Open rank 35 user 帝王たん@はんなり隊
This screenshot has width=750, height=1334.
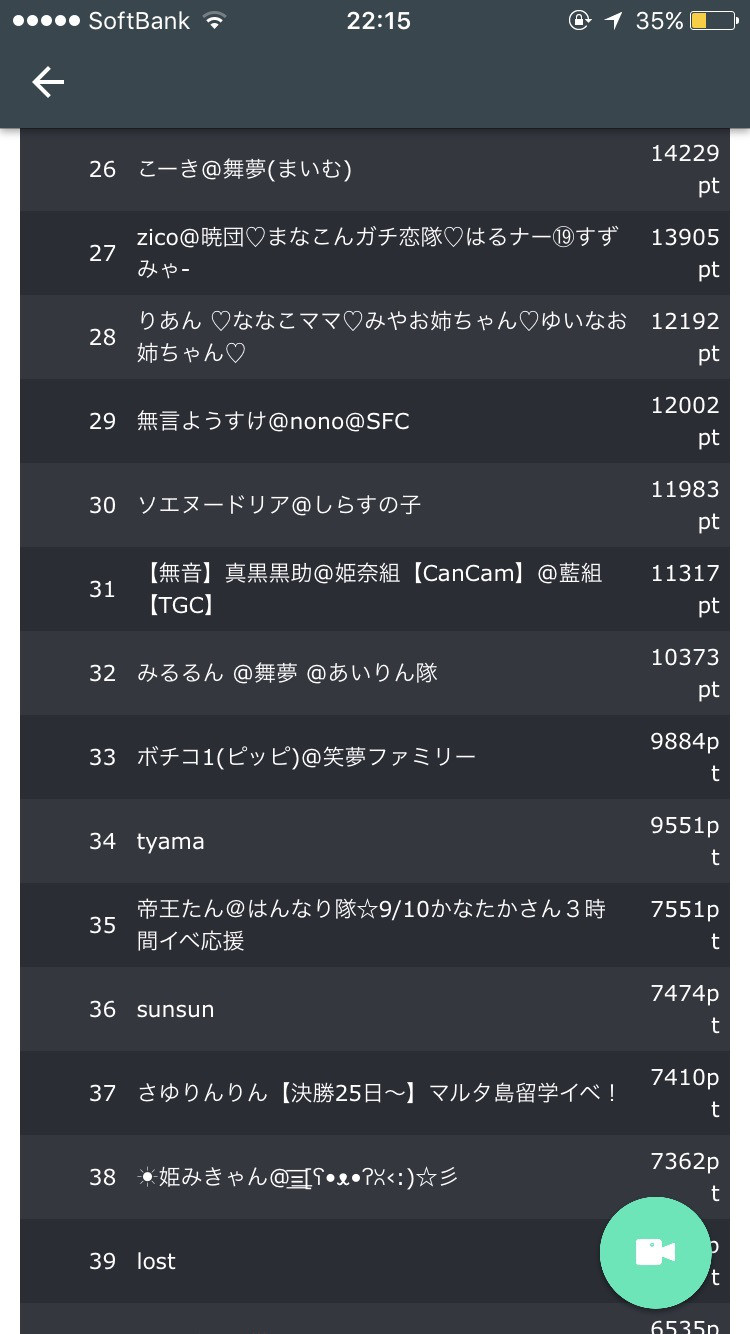375,925
